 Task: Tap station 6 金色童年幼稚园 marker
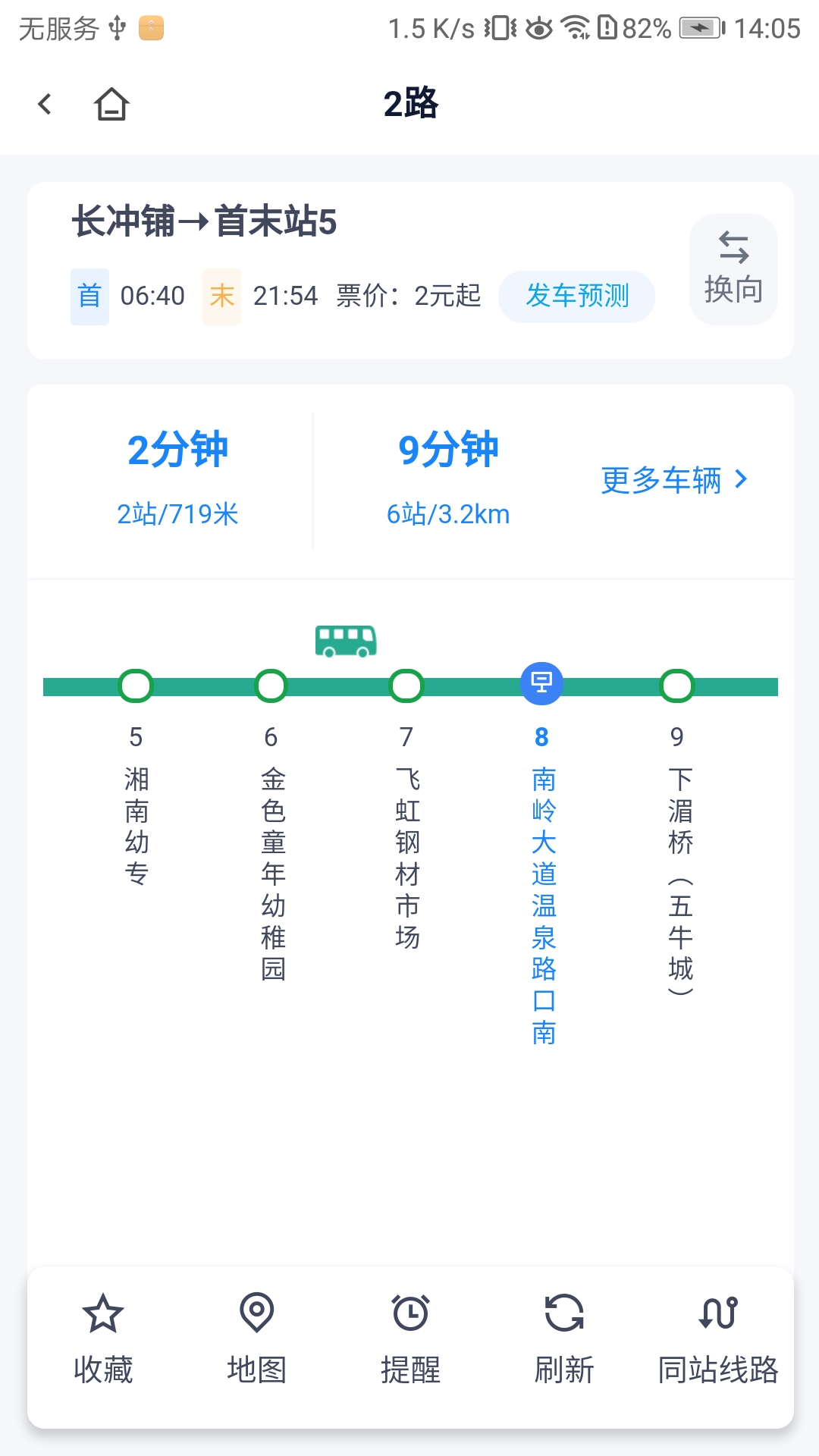pyautogui.click(x=271, y=686)
